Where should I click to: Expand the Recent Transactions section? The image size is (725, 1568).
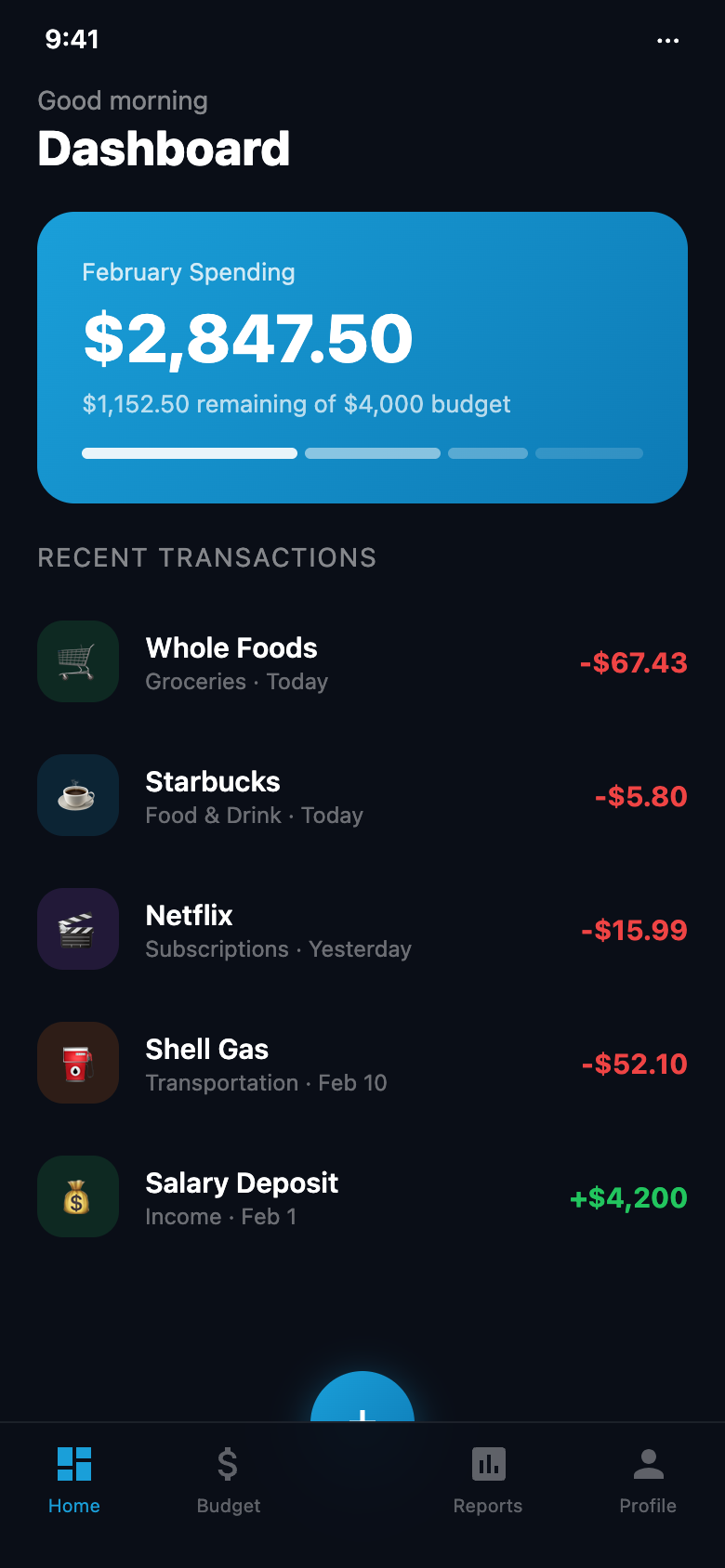(x=206, y=557)
